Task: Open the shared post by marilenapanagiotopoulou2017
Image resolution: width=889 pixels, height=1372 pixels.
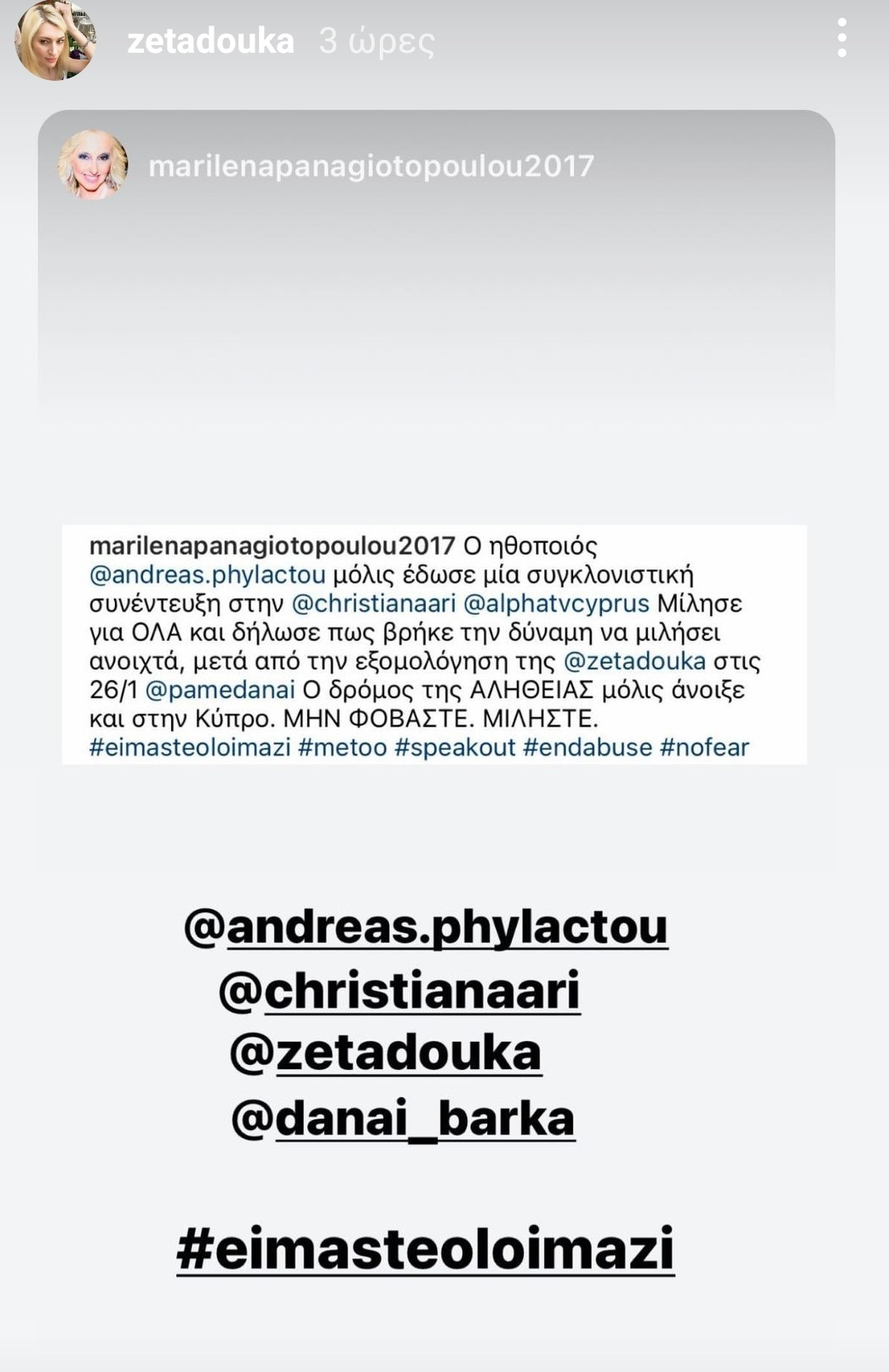Action: 434,644
